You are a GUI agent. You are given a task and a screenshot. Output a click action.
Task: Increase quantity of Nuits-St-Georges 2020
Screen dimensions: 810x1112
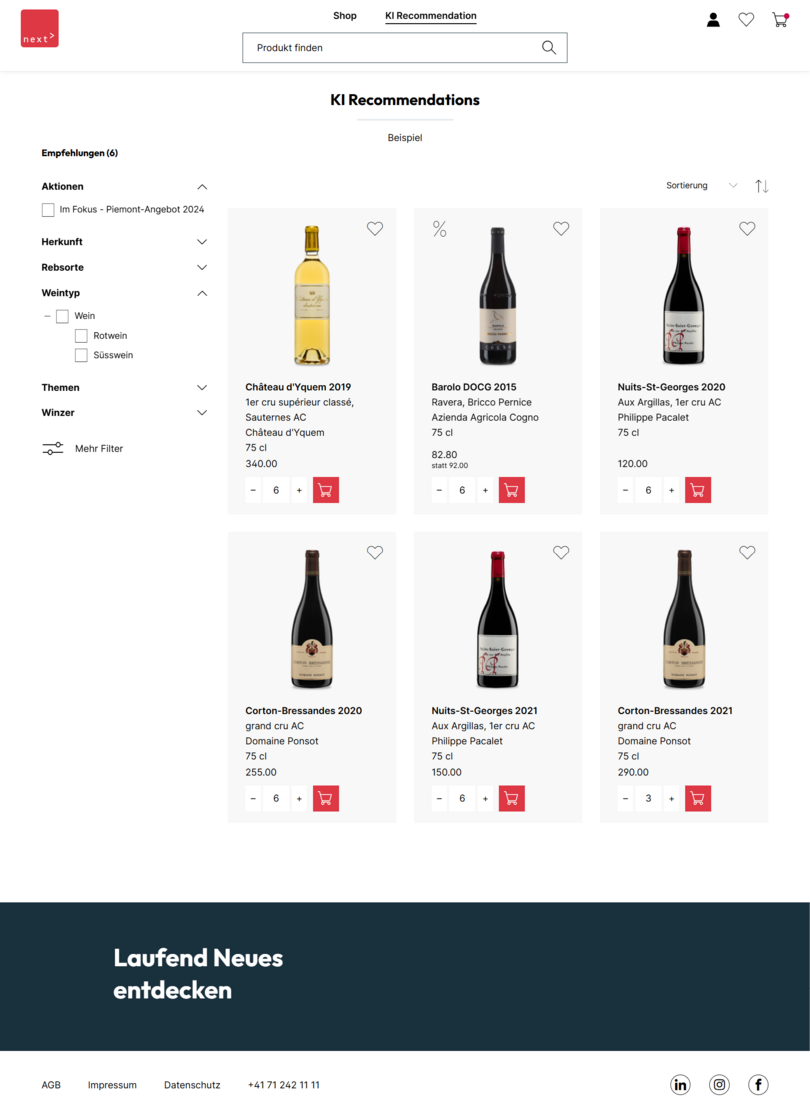(671, 490)
